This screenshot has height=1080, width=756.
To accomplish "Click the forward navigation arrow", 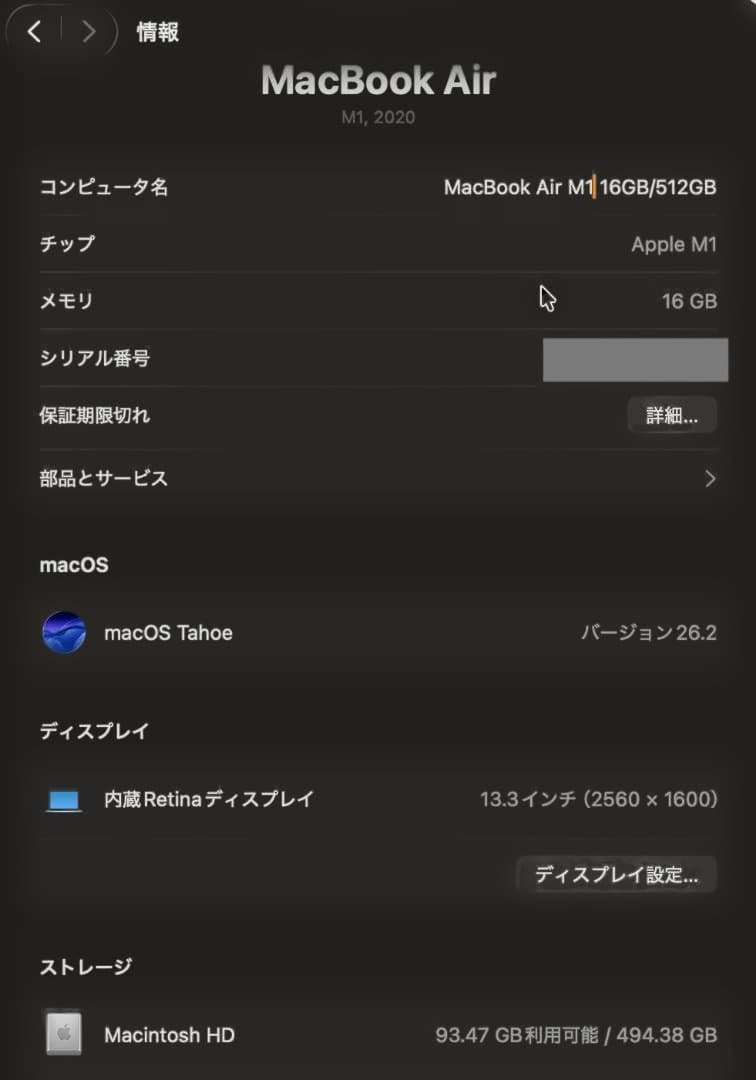I will [x=88, y=31].
